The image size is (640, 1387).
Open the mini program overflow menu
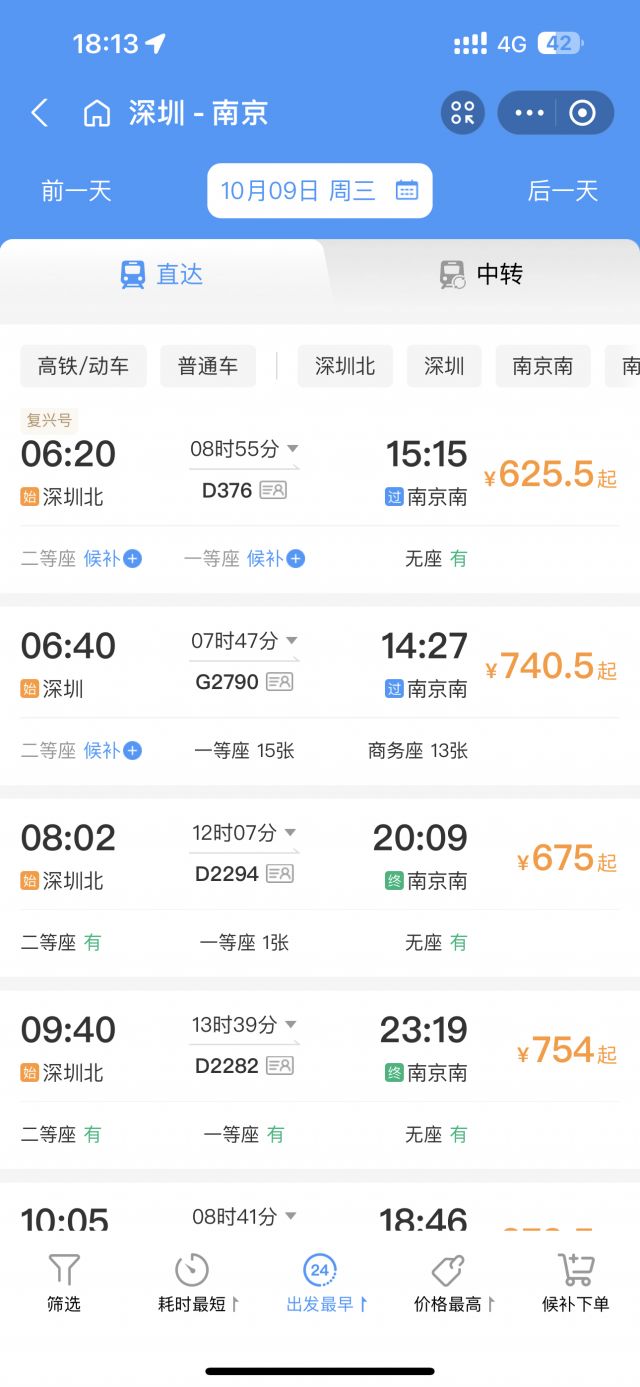(529, 113)
